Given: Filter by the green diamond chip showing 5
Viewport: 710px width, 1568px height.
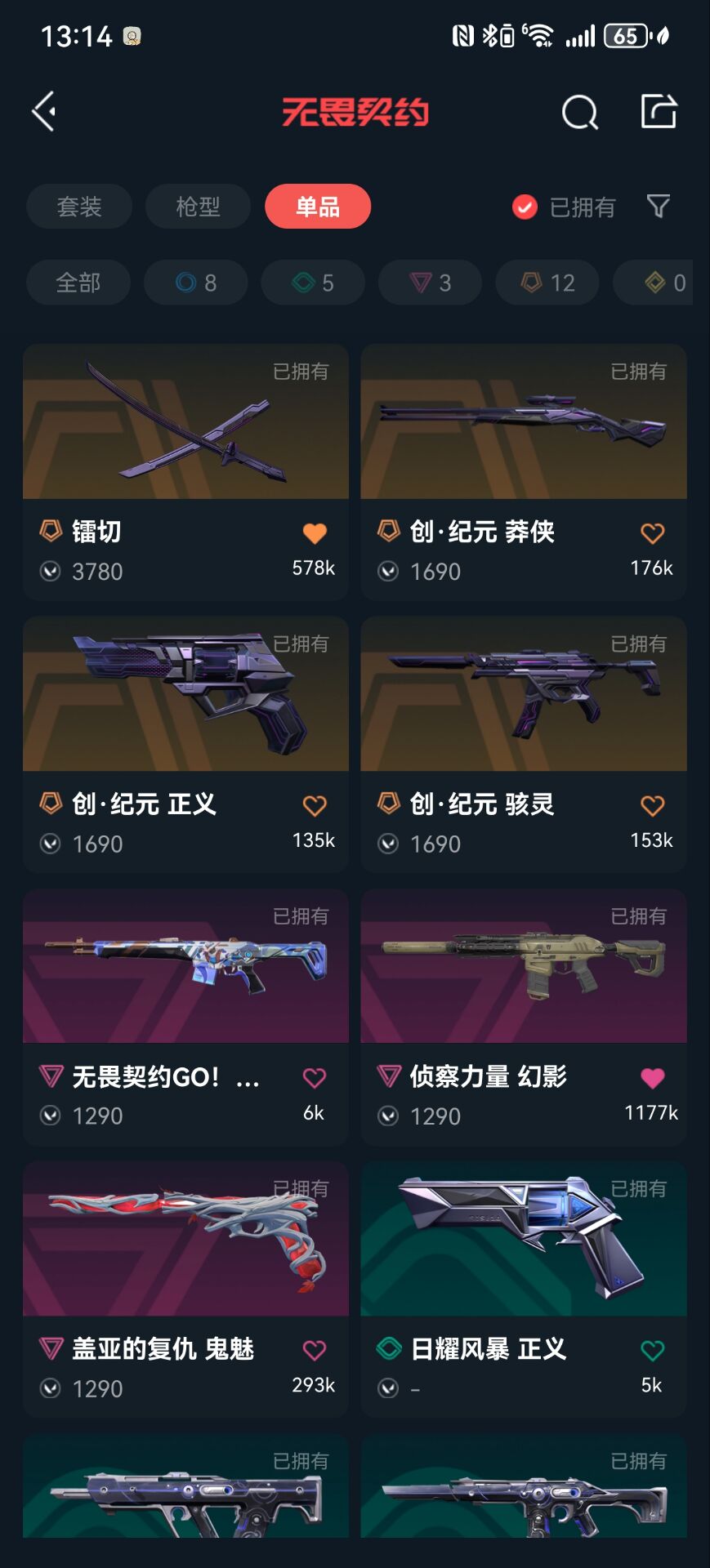Looking at the screenshot, I should tap(313, 283).
